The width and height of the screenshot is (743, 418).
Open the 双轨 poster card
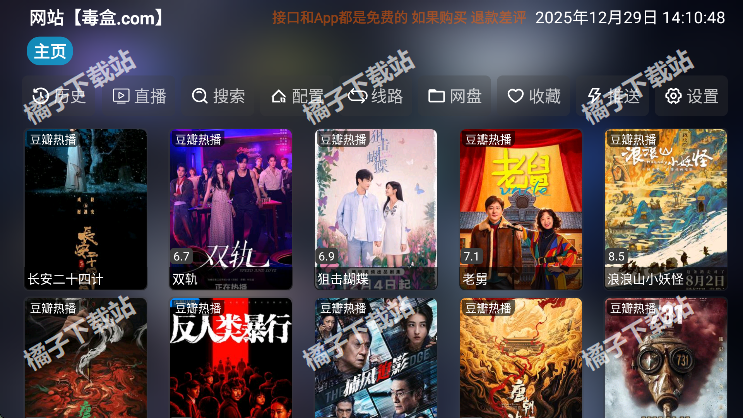[x=231, y=210]
